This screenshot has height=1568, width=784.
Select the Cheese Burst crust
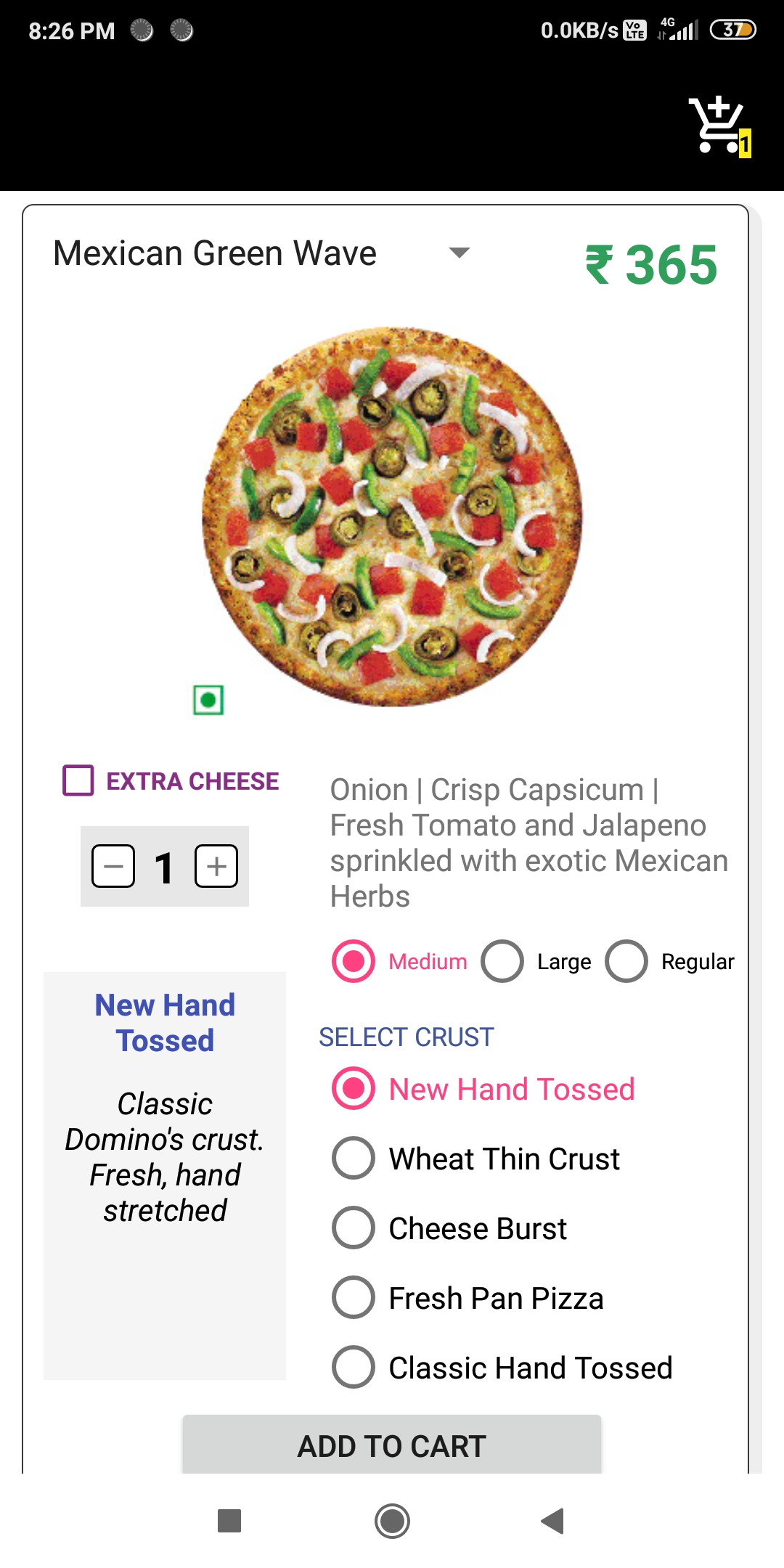point(354,1228)
